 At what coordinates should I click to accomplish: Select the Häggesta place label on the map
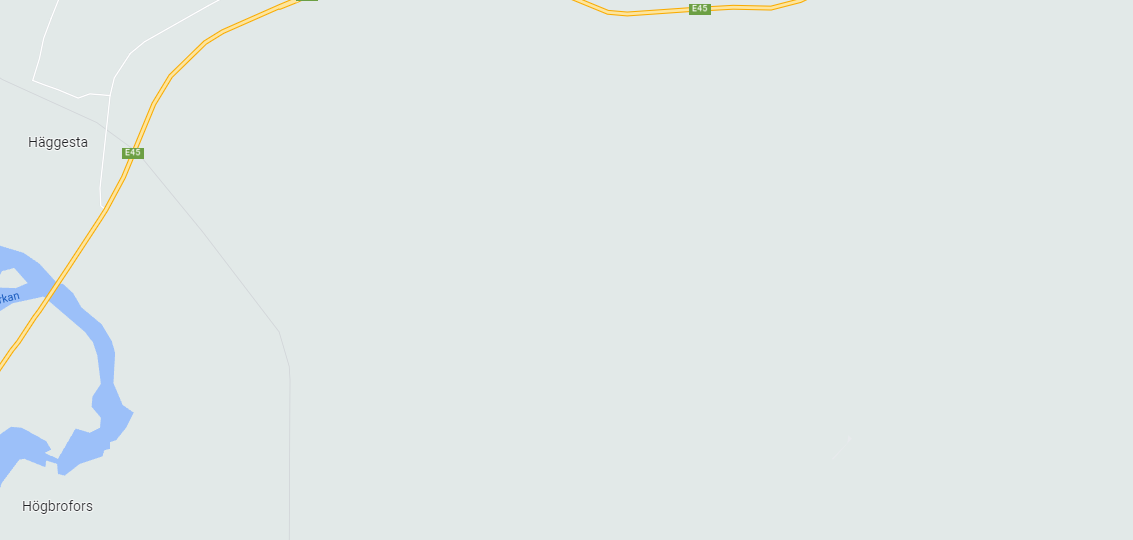pos(58,143)
